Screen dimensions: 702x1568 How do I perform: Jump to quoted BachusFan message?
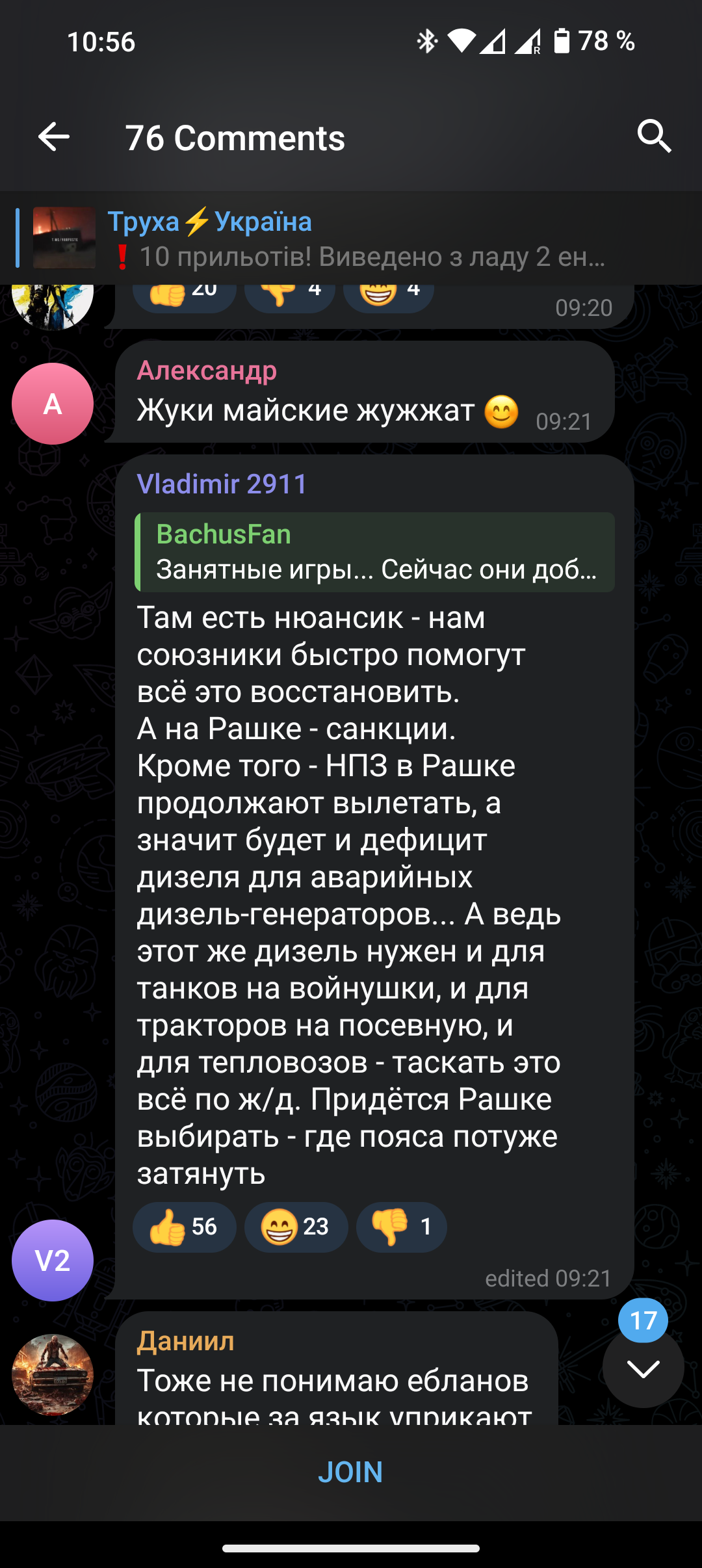point(374,552)
